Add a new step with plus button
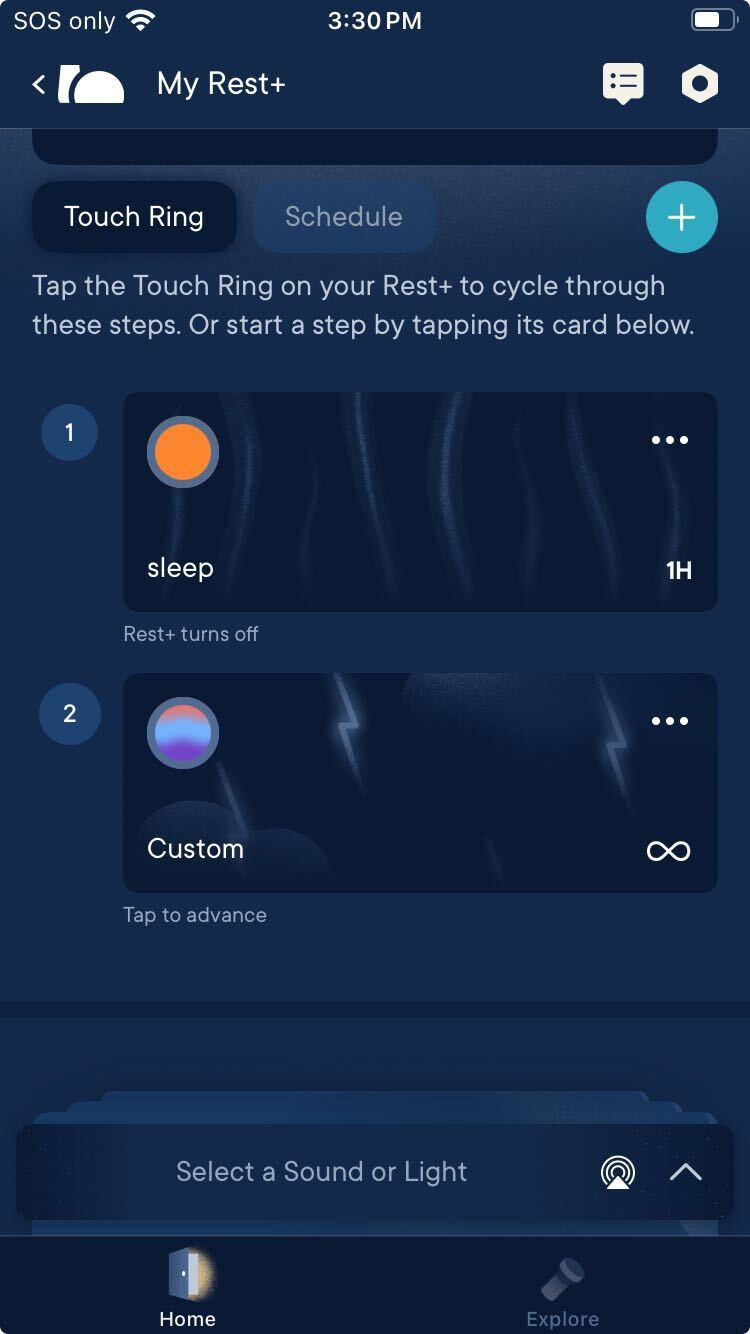 pyautogui.click(x=681, y=217)
